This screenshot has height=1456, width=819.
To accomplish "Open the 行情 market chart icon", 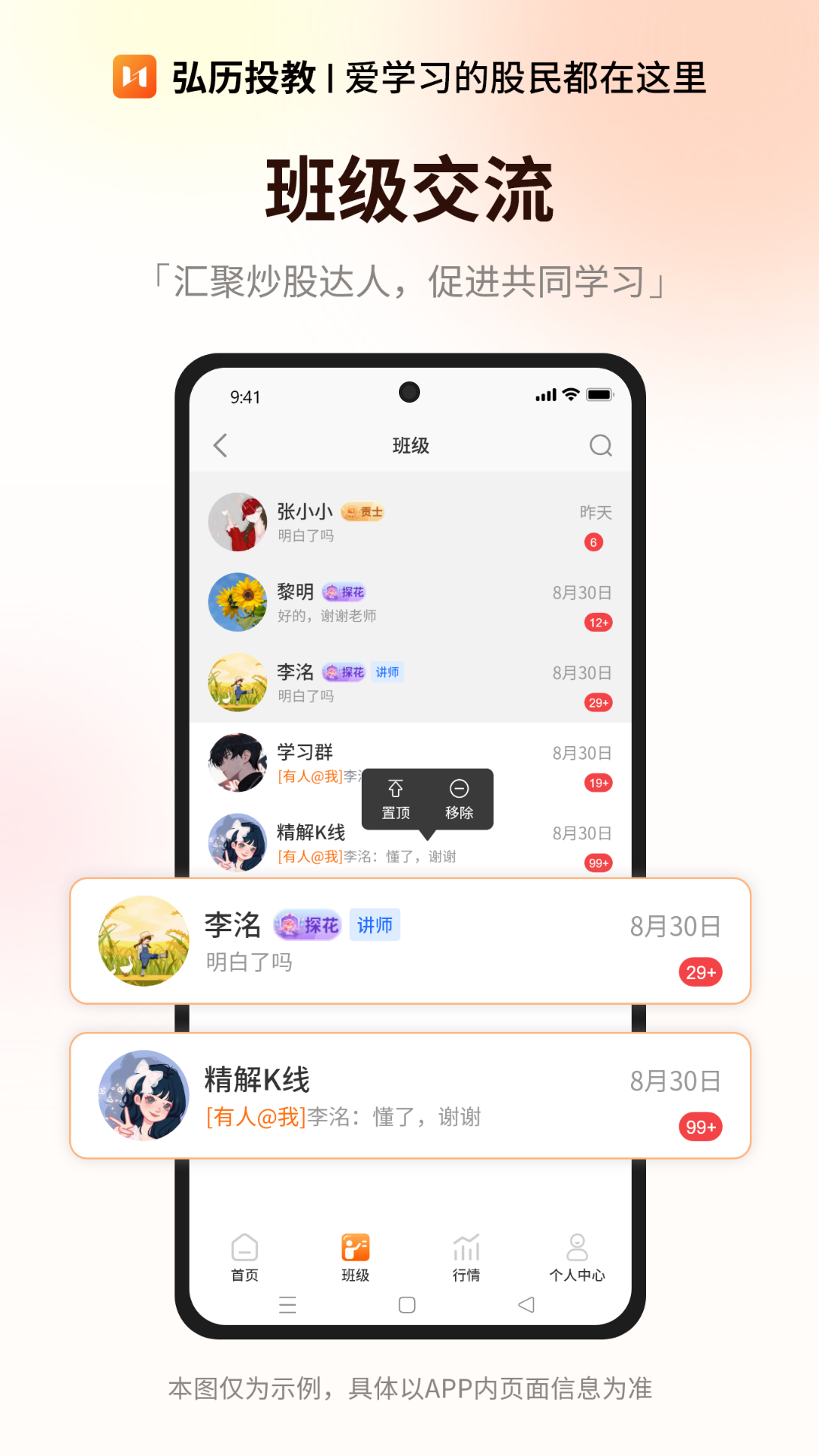I will tap(466, 1247).
